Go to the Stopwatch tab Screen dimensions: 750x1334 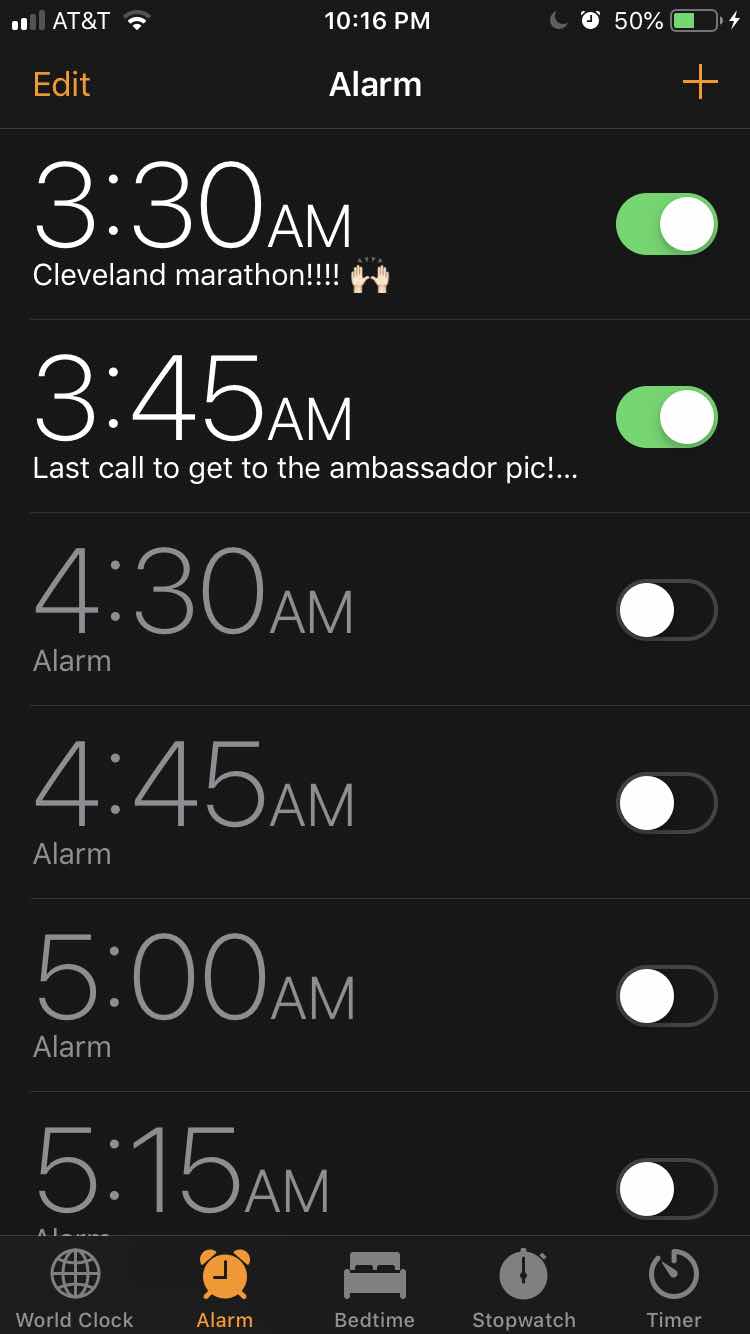pyautogui.click(x=524, y=1288)
